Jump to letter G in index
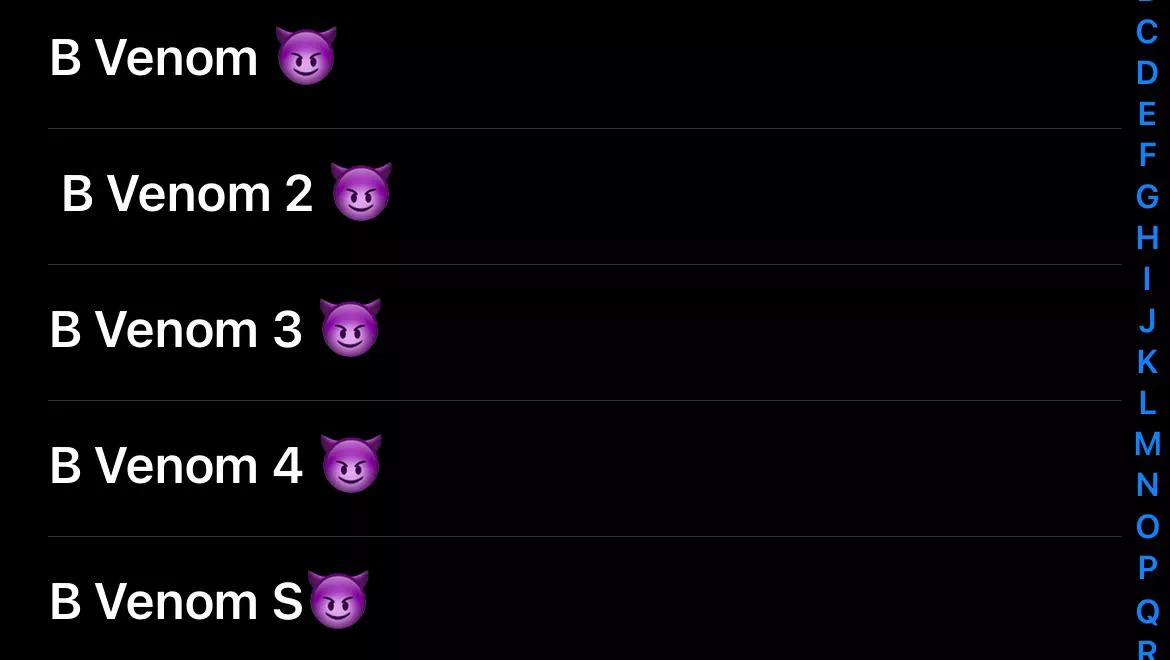This screenshot has height=660, width=1170. [1147, 197]
